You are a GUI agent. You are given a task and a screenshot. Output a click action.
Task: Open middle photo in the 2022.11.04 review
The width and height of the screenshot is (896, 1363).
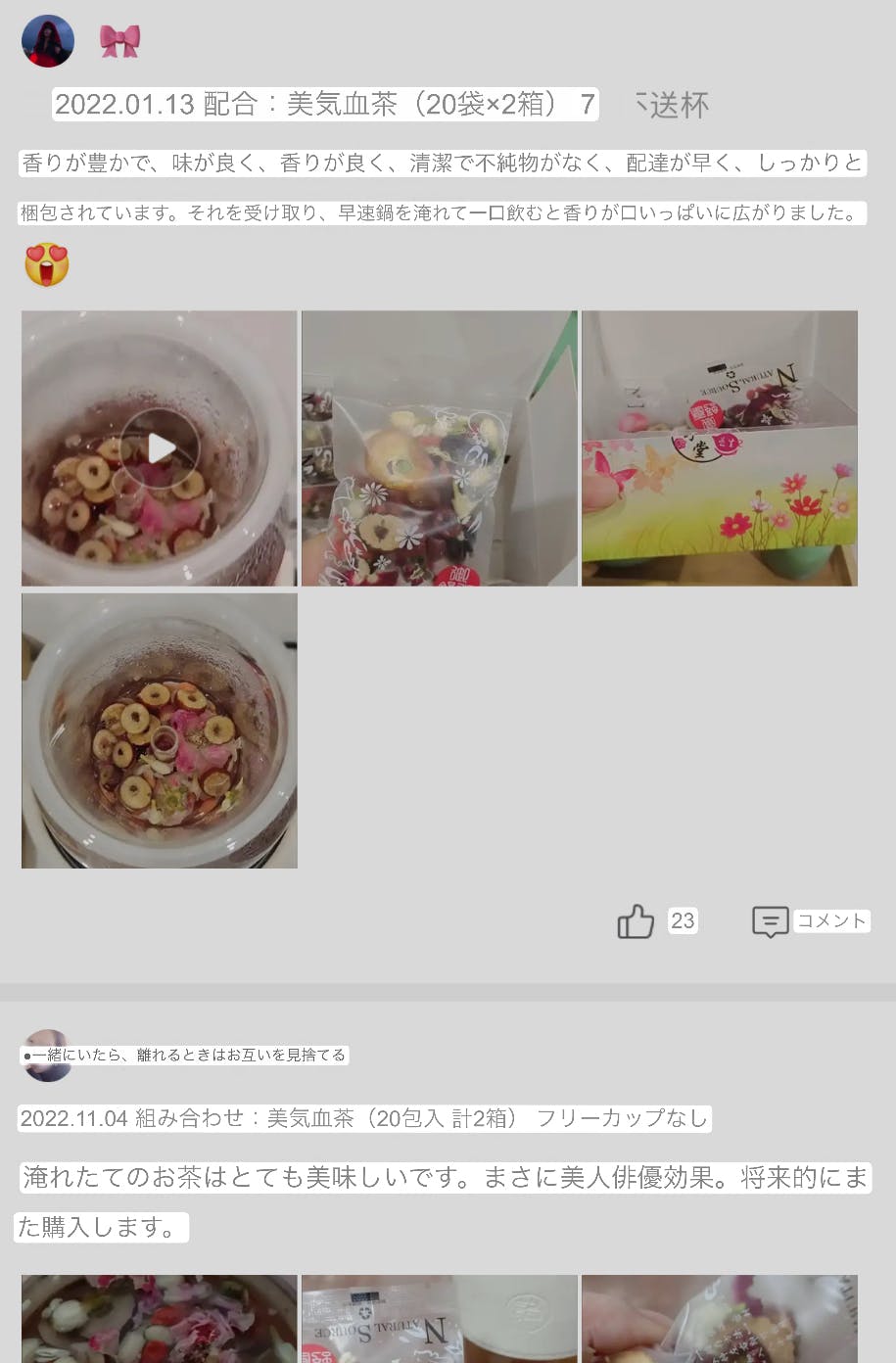(x=439, y=1318)
